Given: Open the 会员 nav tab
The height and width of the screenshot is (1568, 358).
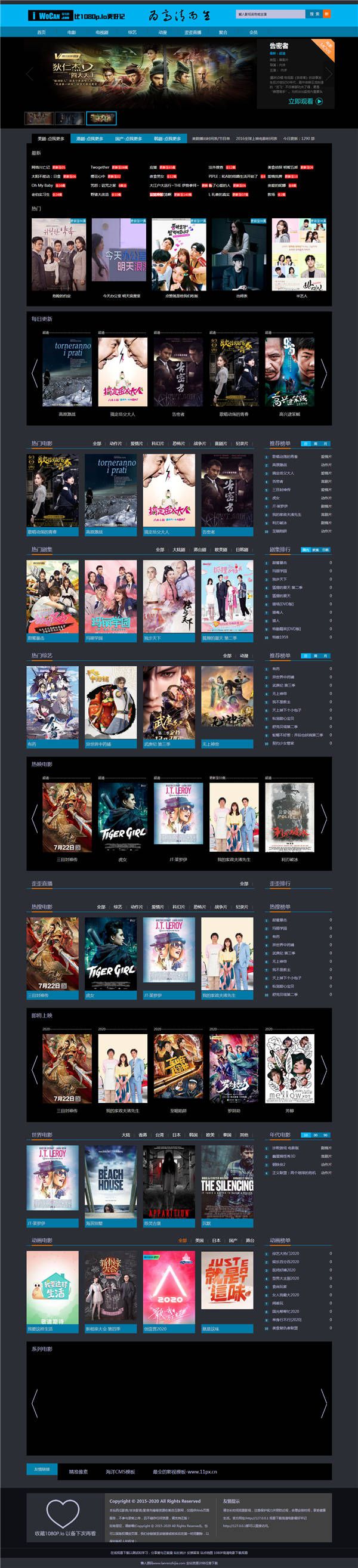Looking at the screenshot, I should pos(253,32).
